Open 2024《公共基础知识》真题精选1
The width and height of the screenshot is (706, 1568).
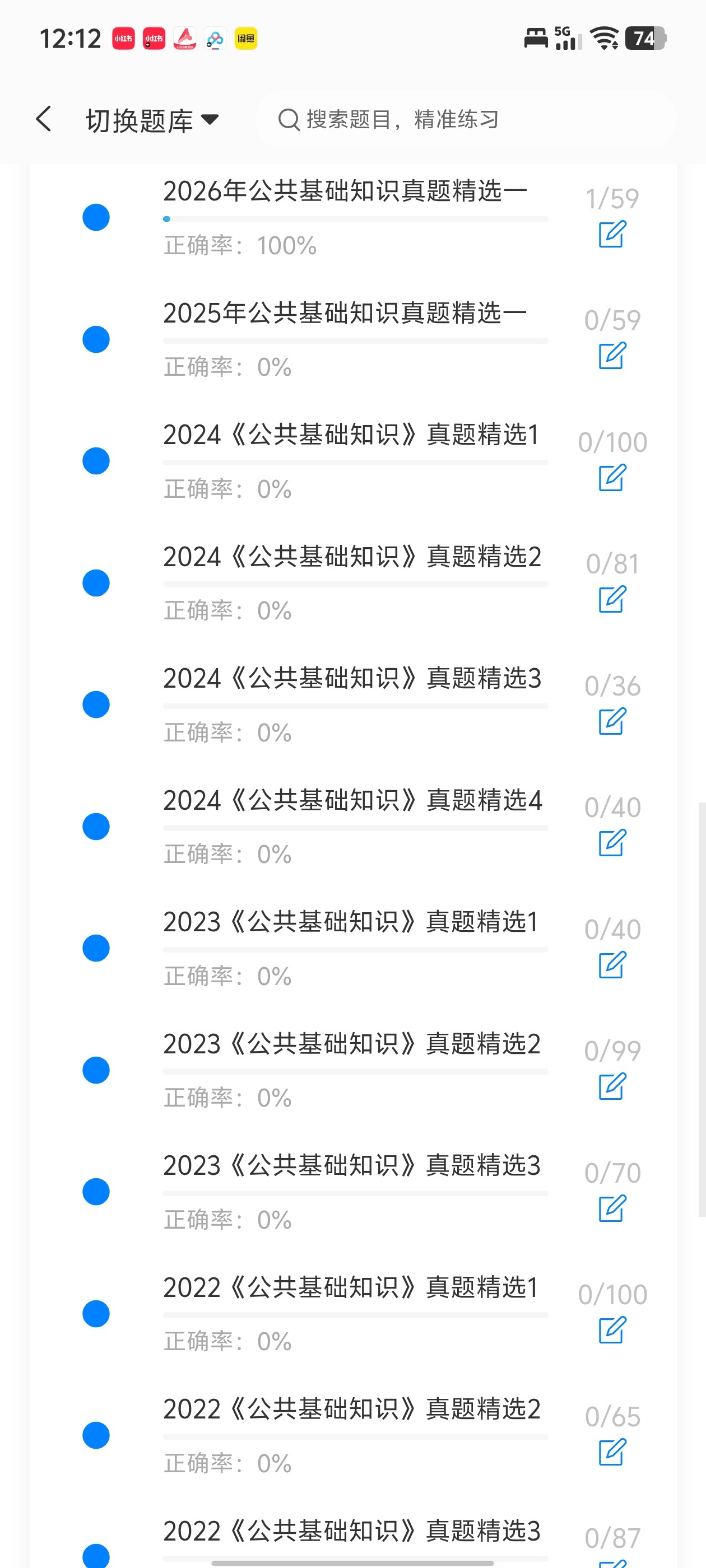pyautogui.click(x=351, y=435)
